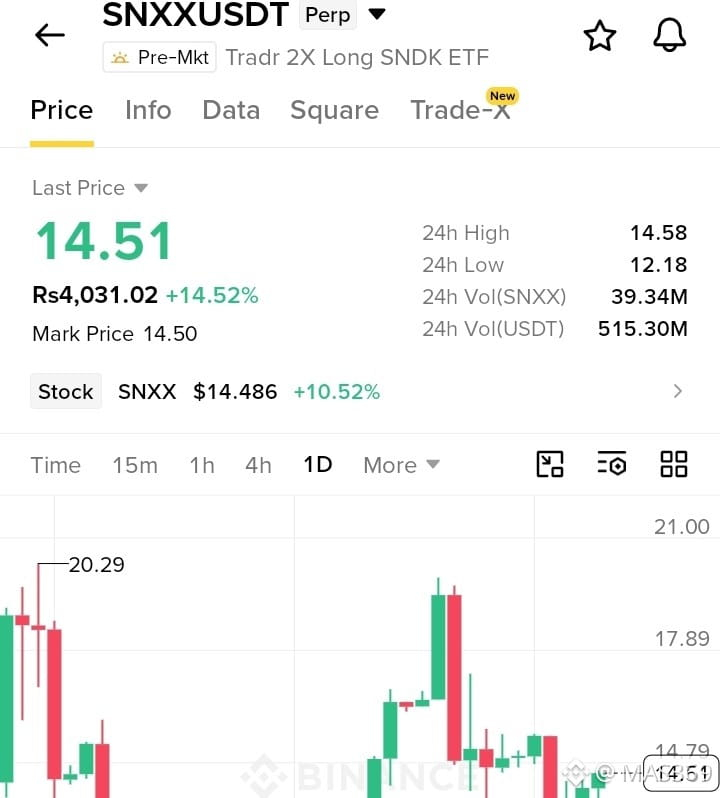Open chart indicator settings icon
The width and height of the screenshot is (720, 798).
(x=612, y=464)
